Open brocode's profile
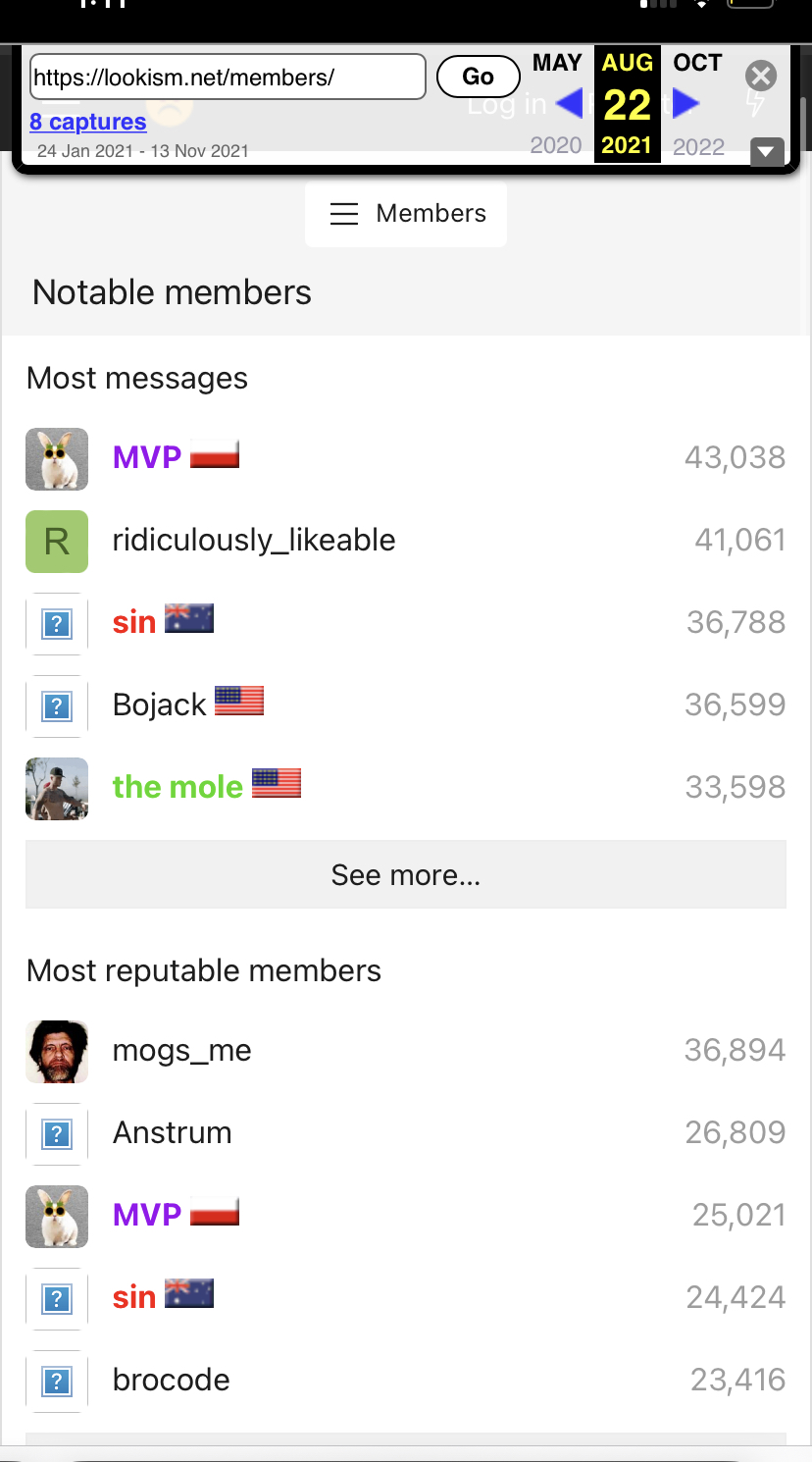The height and width of the screenshot is (1462, 812). coord(172,1381)
